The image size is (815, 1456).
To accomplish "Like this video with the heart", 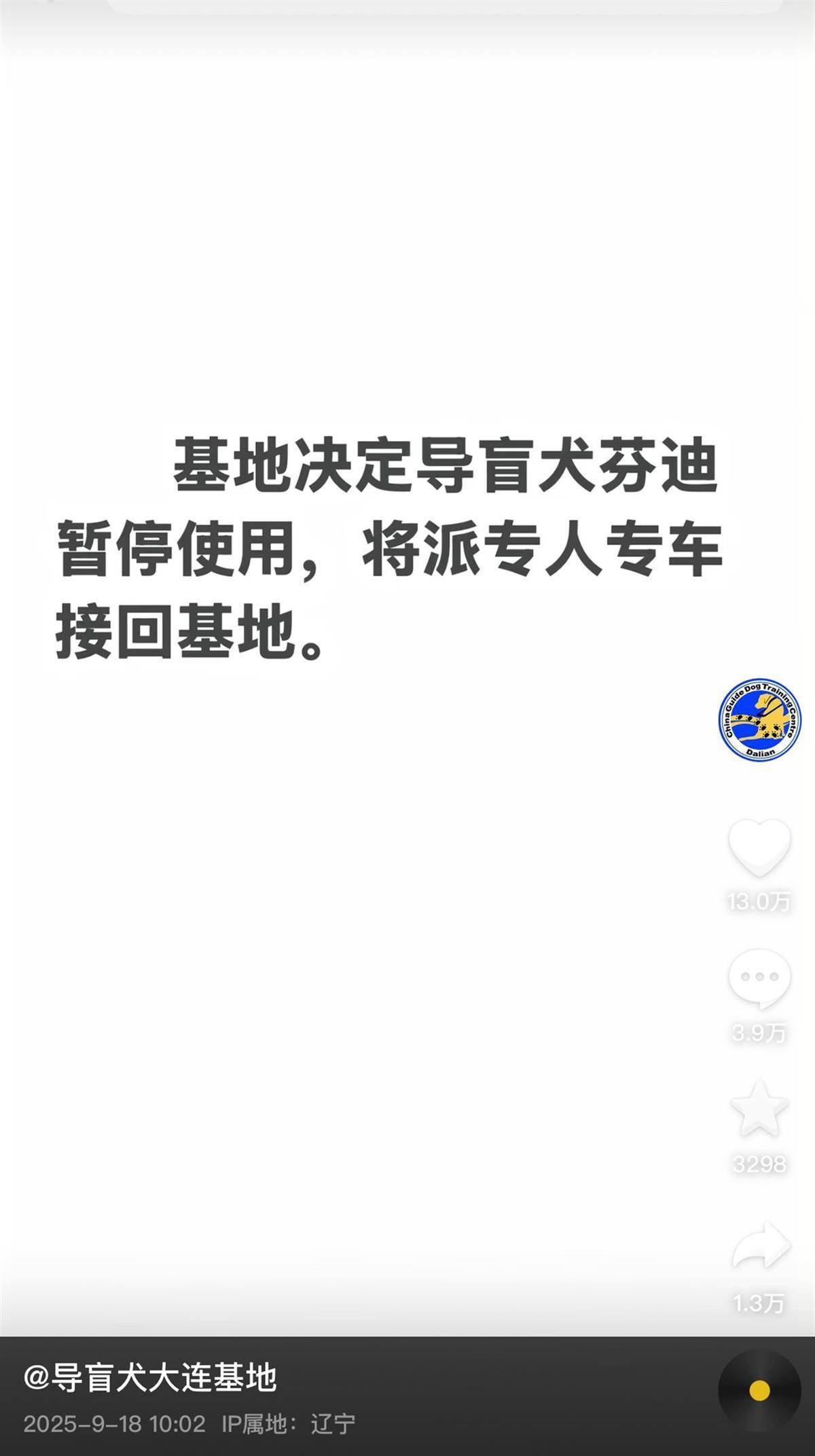I will pos(759,847).
